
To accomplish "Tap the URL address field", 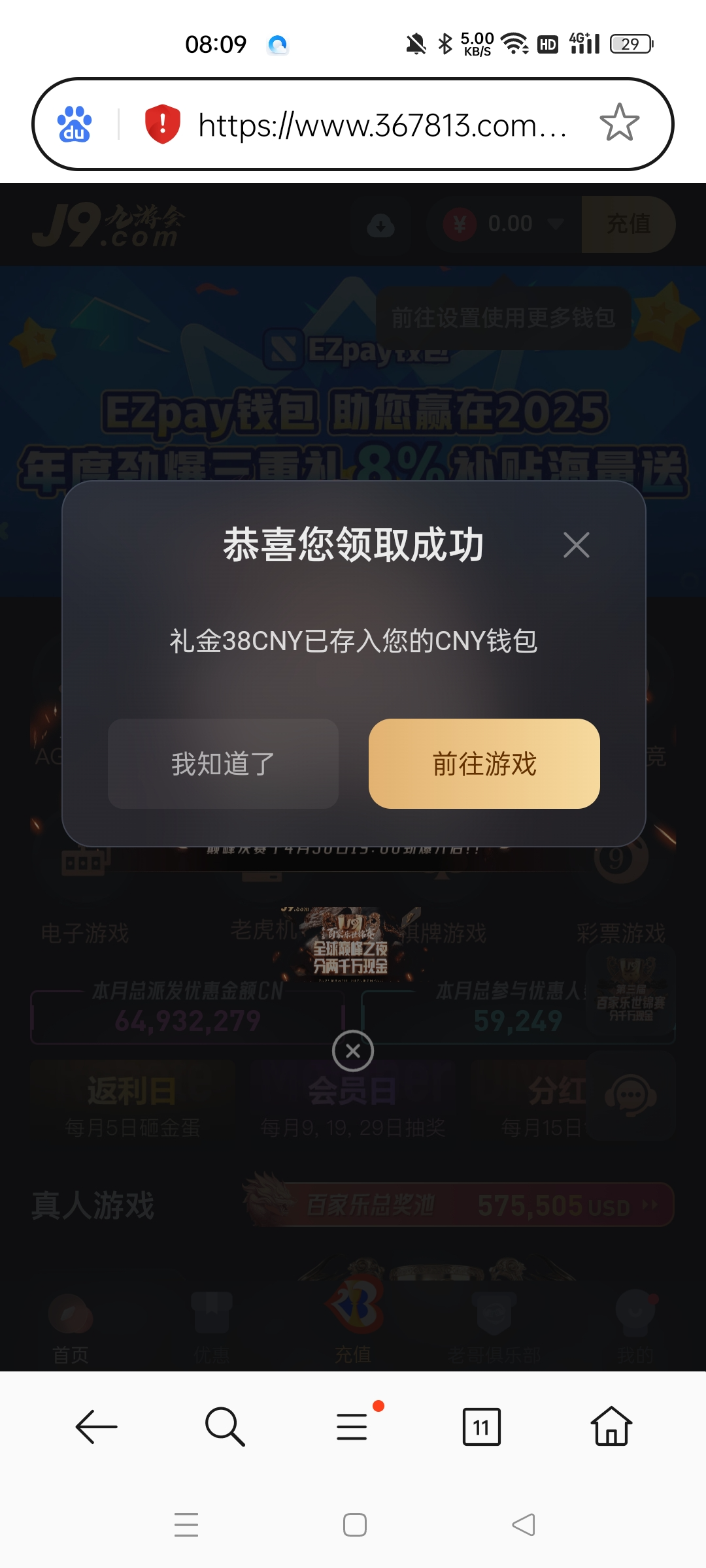I will coord(382,125).
